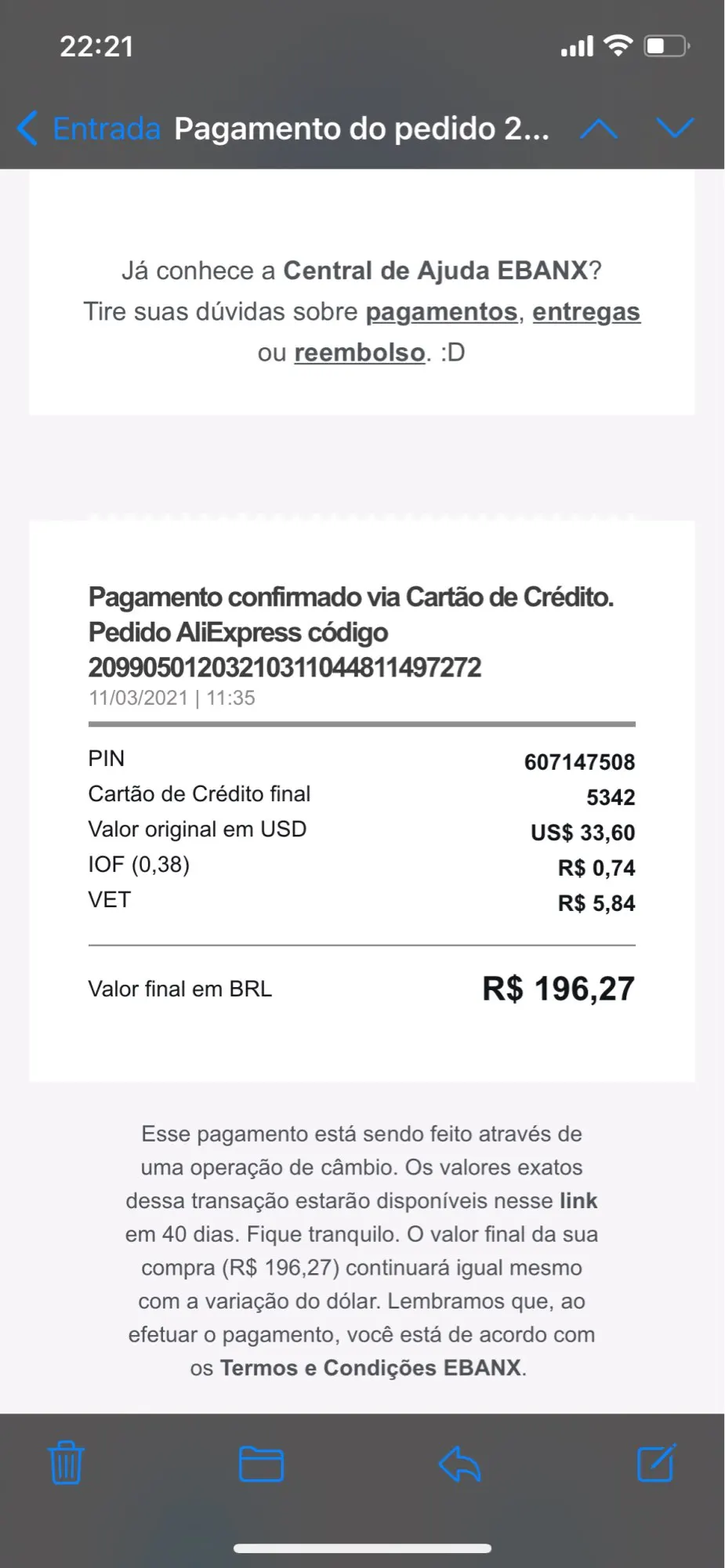Reply to this email
Image resolution: width=725 pixels, height=1568 pixels.
tap(459, 1463)
